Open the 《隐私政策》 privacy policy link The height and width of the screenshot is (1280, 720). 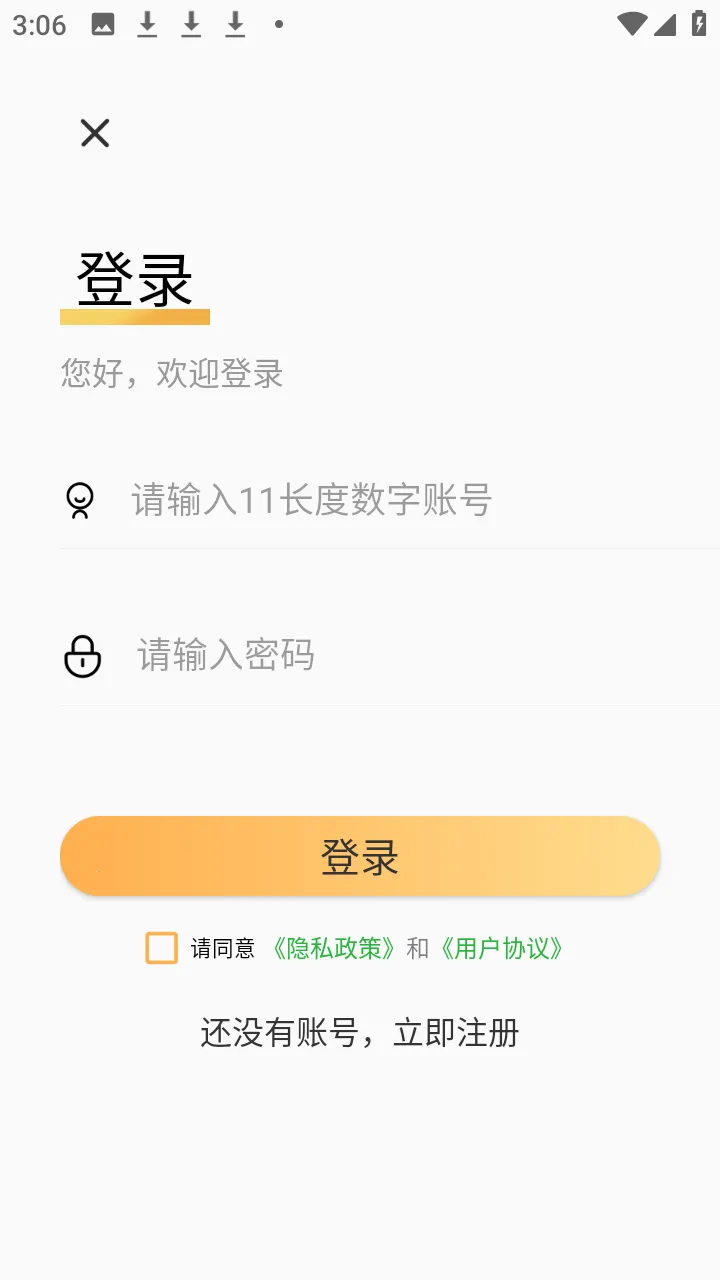coord(333,948)
